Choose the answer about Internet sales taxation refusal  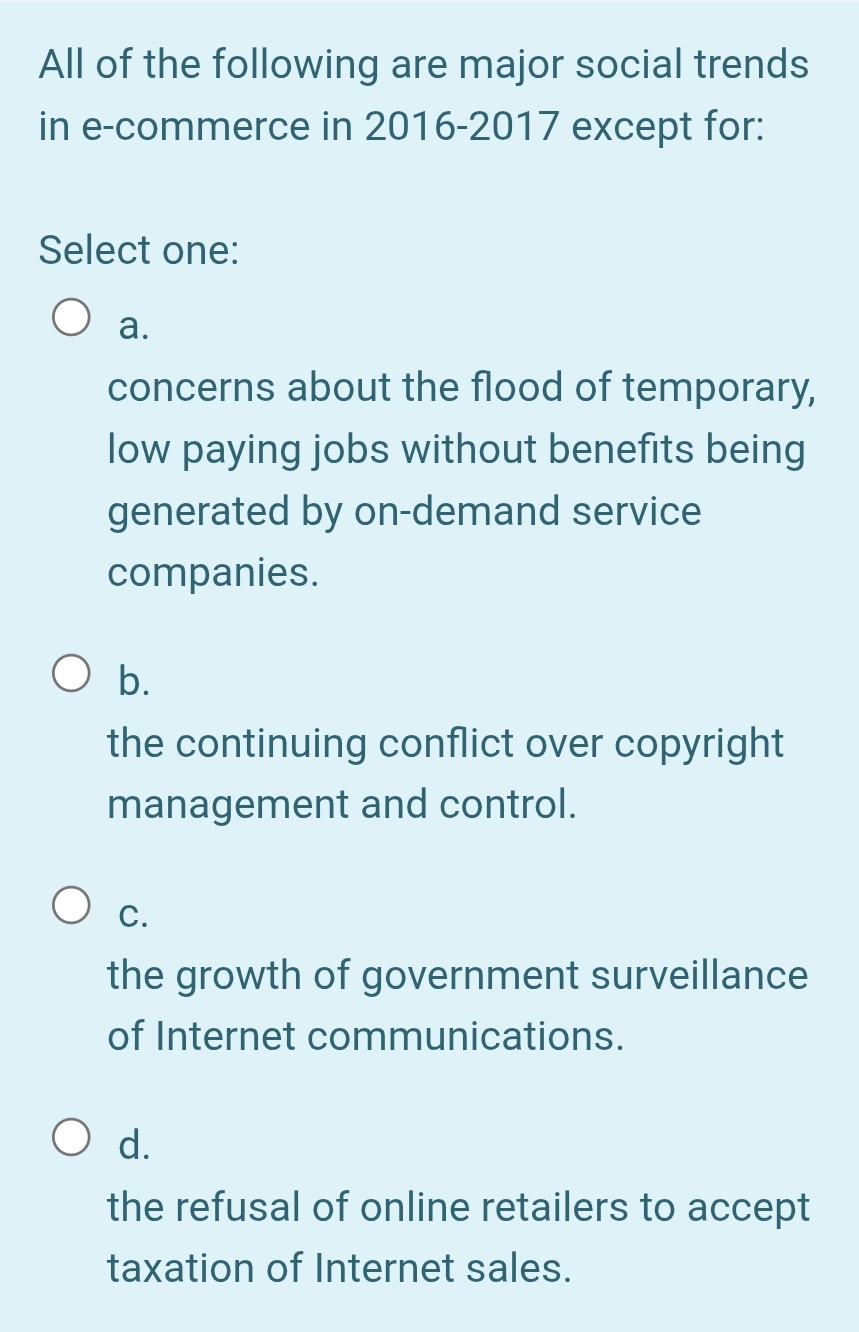tap(70, 1137)
